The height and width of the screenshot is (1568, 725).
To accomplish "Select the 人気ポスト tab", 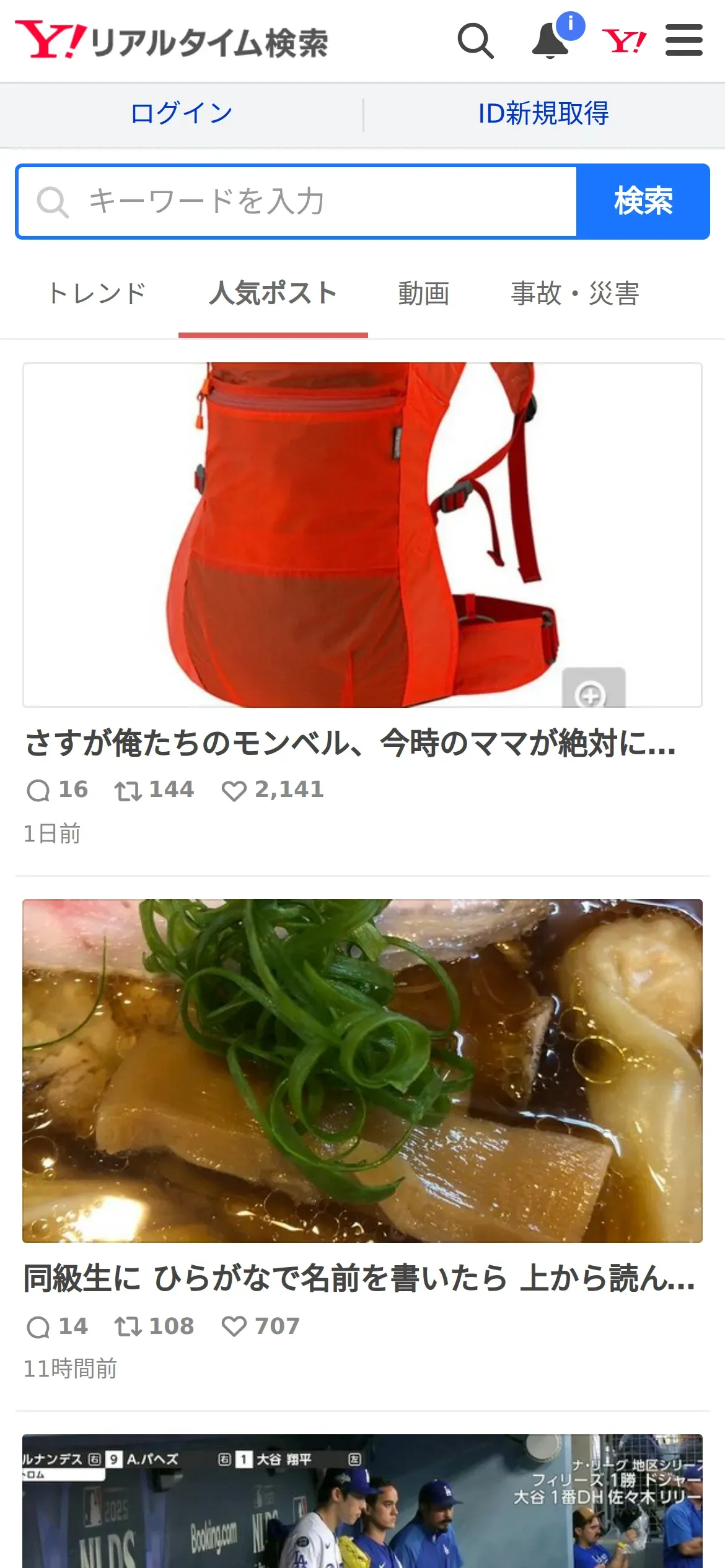I will (273, 294).
